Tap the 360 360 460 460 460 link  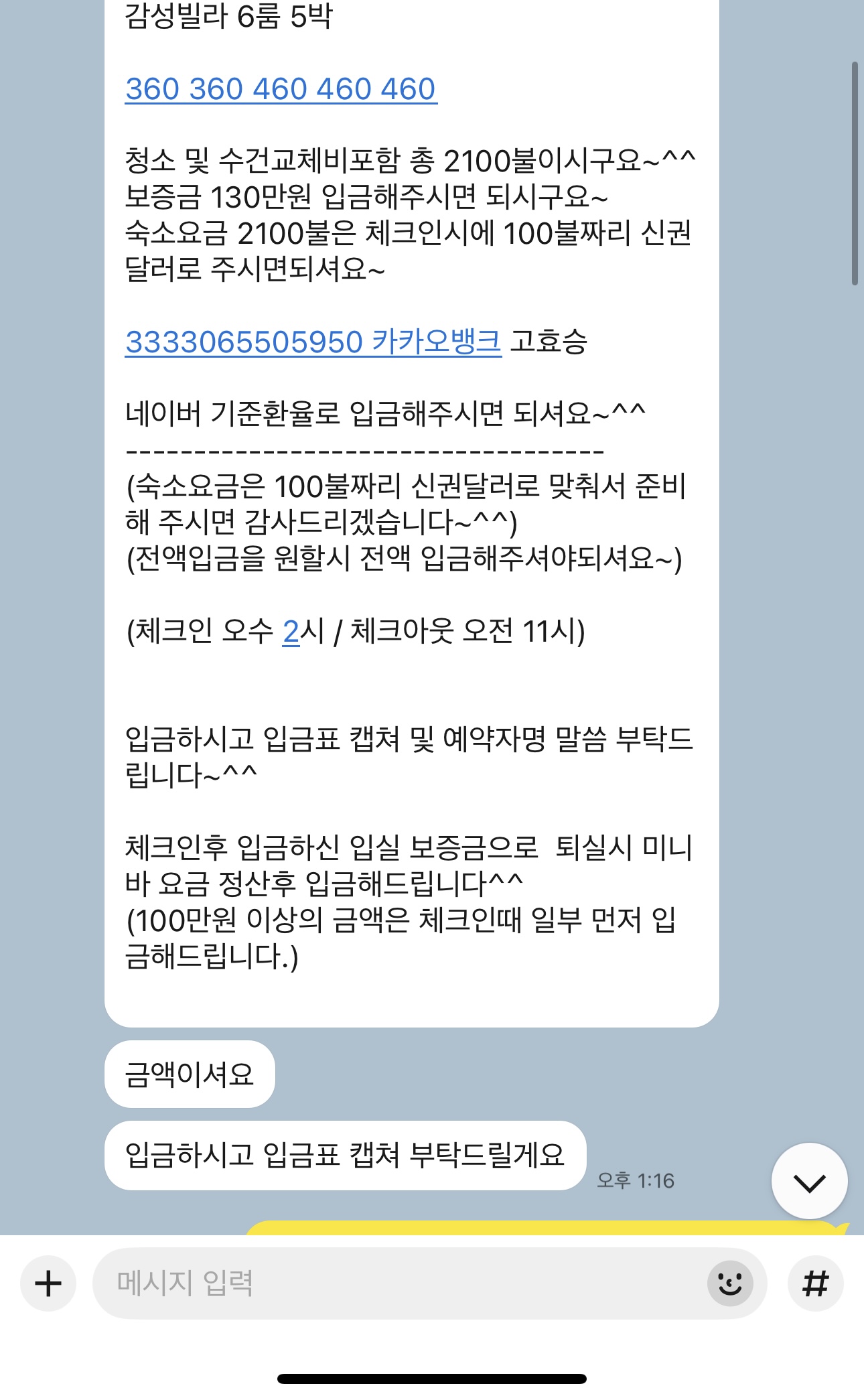(x=281, y=89)
